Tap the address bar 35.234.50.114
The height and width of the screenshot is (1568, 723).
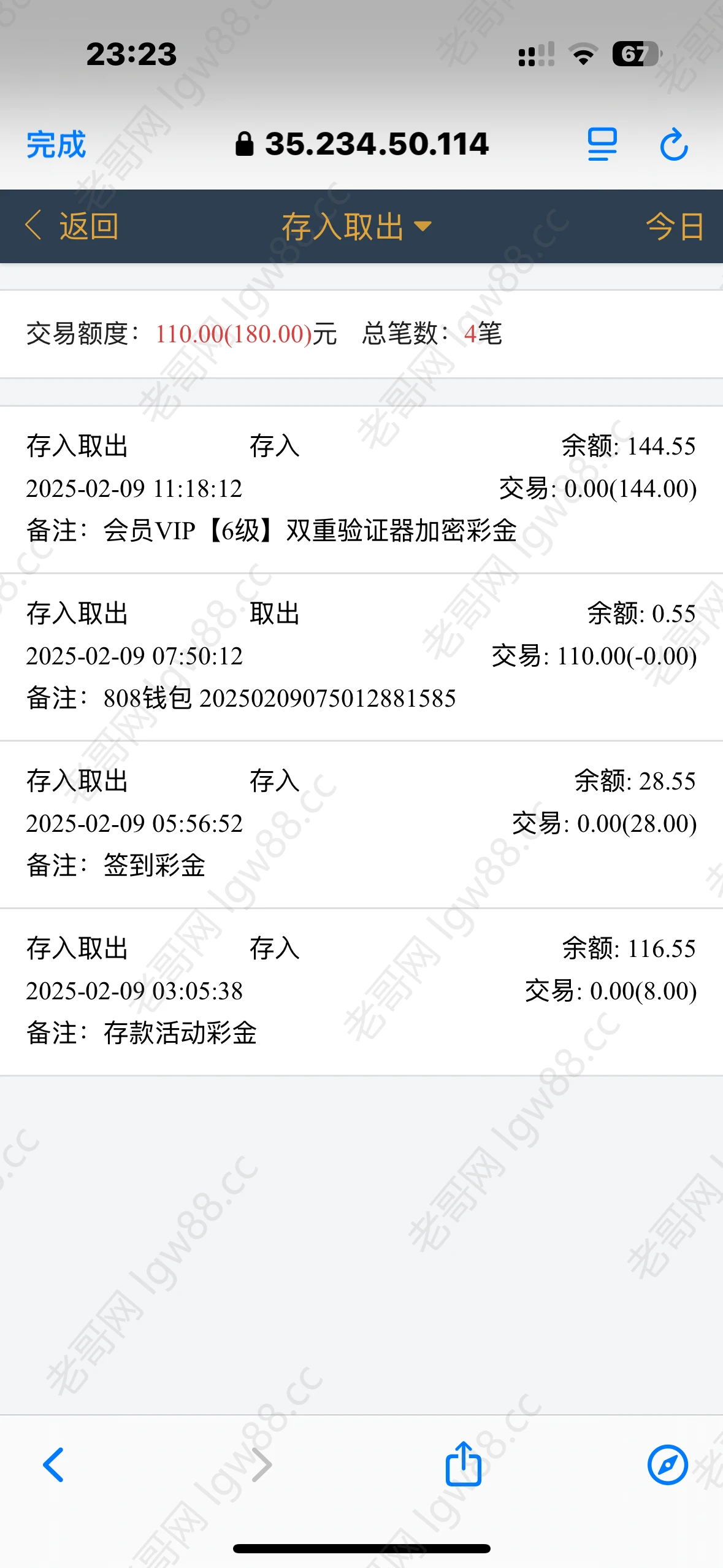pos(362,145)
